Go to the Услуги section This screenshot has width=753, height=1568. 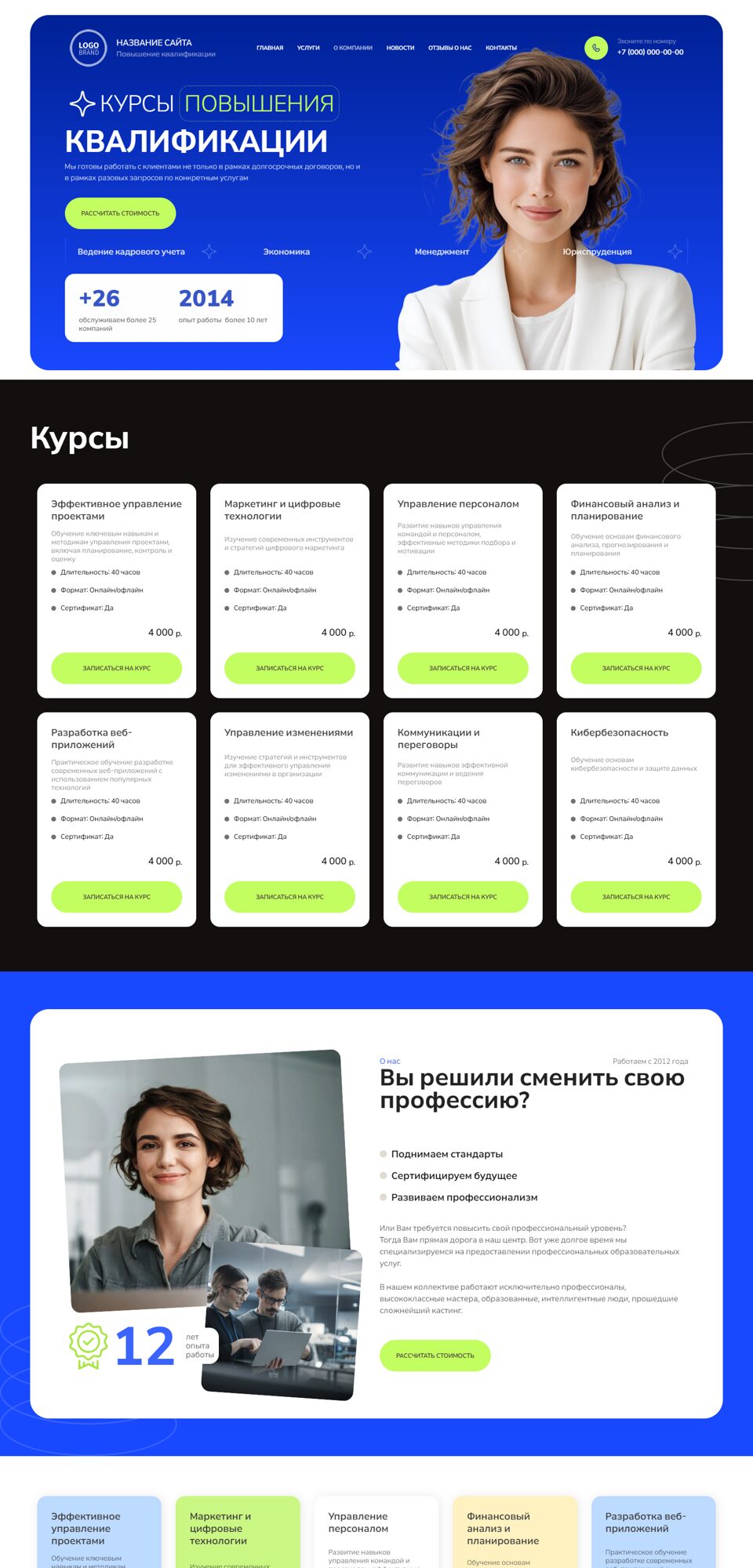click(308, 48)
